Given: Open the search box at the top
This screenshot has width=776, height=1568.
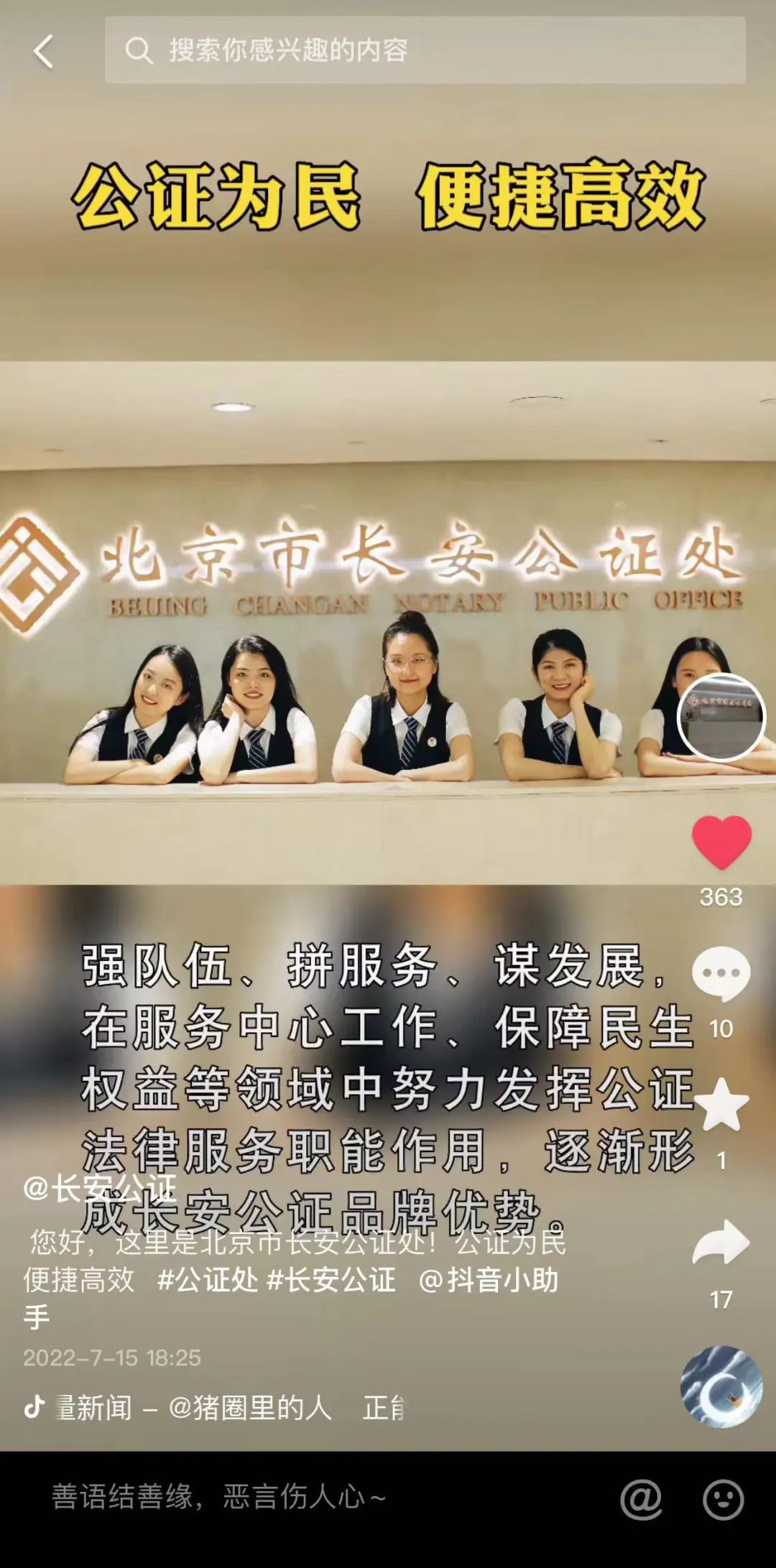Looking at the screenshot, I should coord(424,50).
